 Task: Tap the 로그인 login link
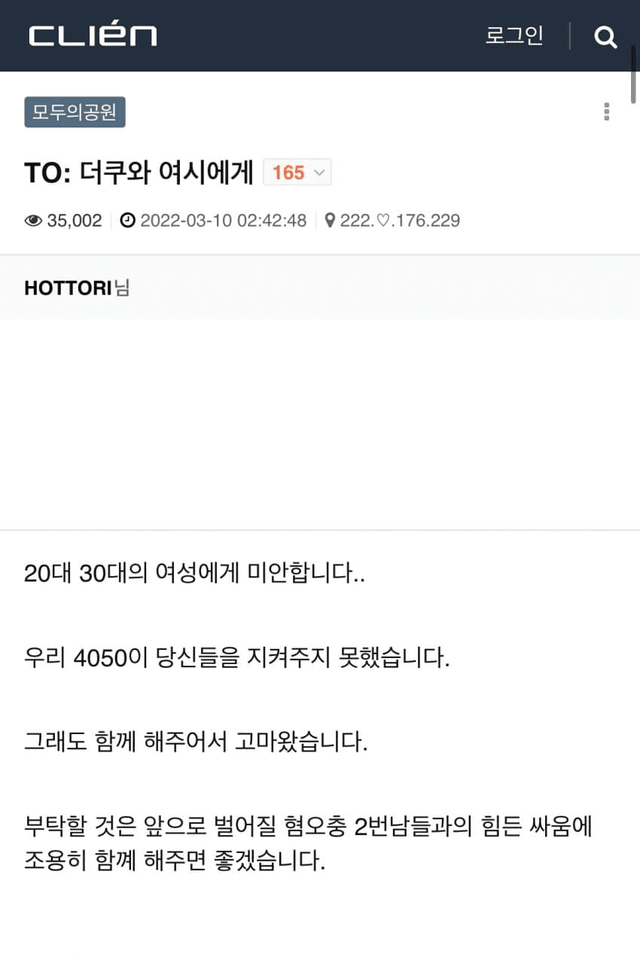514,36
